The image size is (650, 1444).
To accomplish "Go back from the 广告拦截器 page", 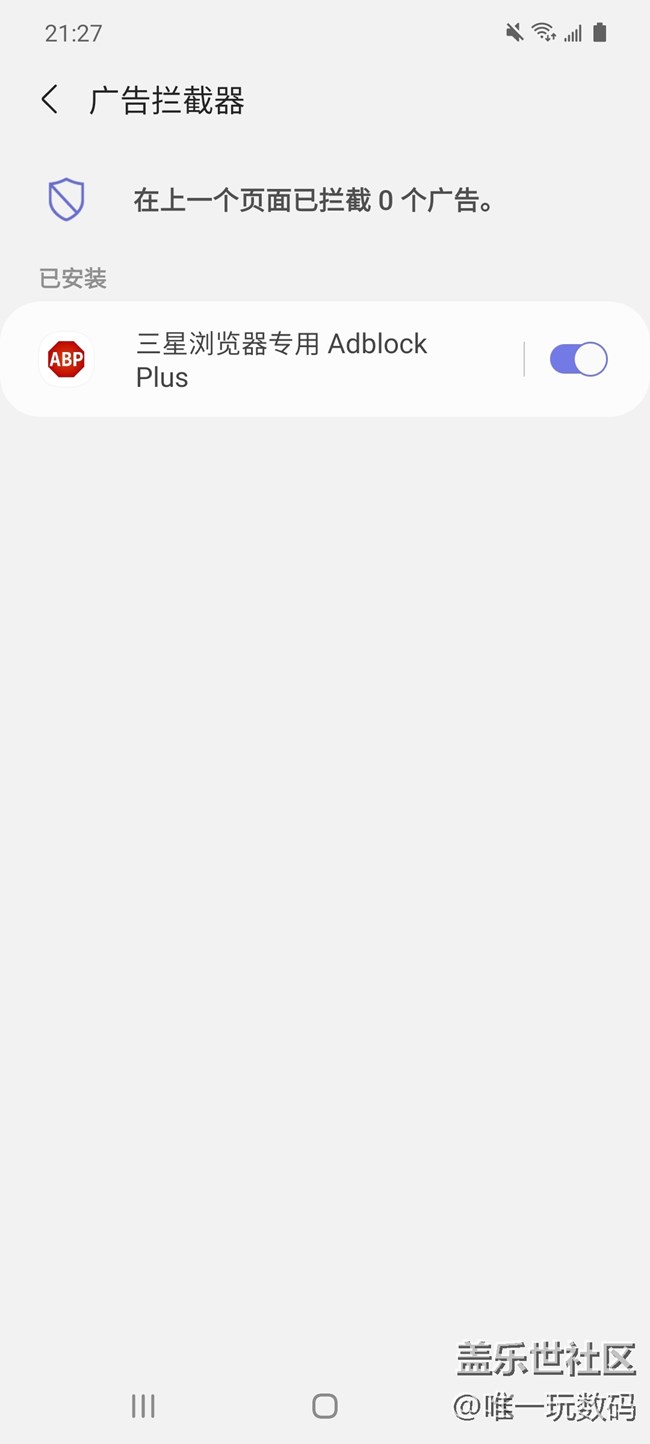I will pyautogui.click(x=50, y=100).
